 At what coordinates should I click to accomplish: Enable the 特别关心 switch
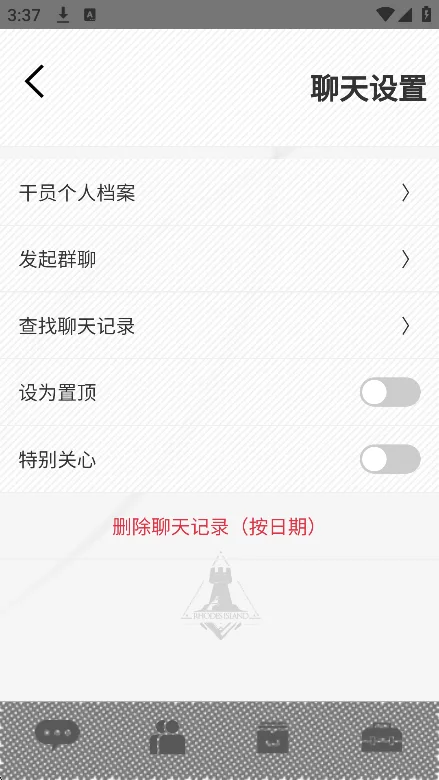390,459
